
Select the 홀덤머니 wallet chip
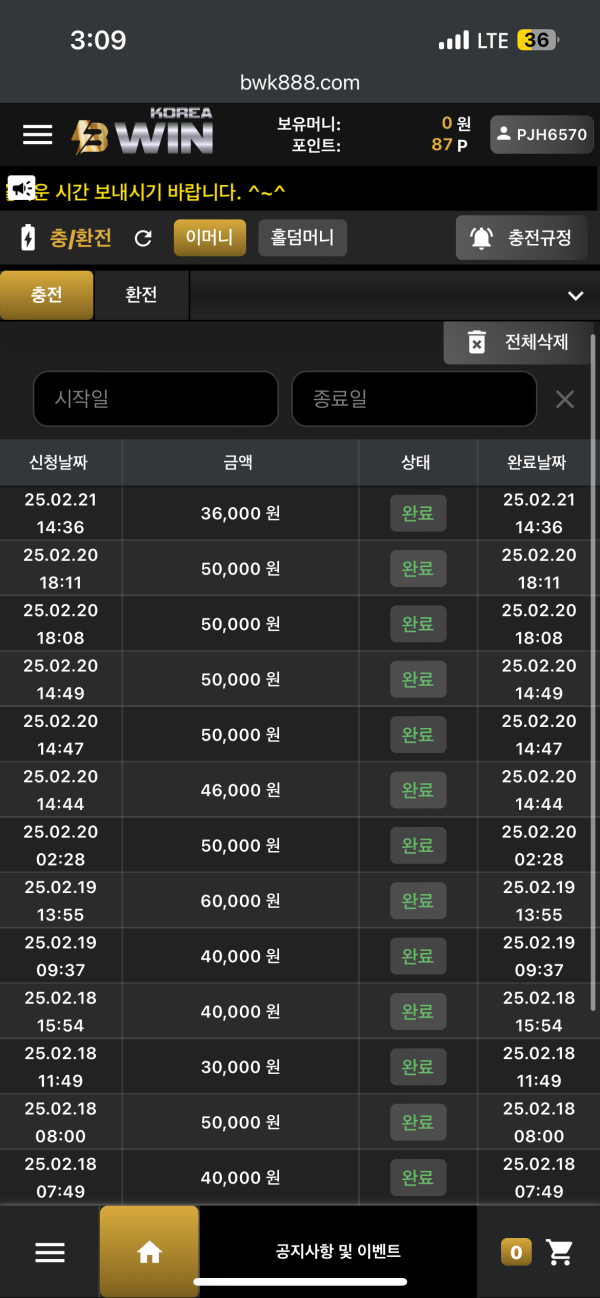pos(303,238)
